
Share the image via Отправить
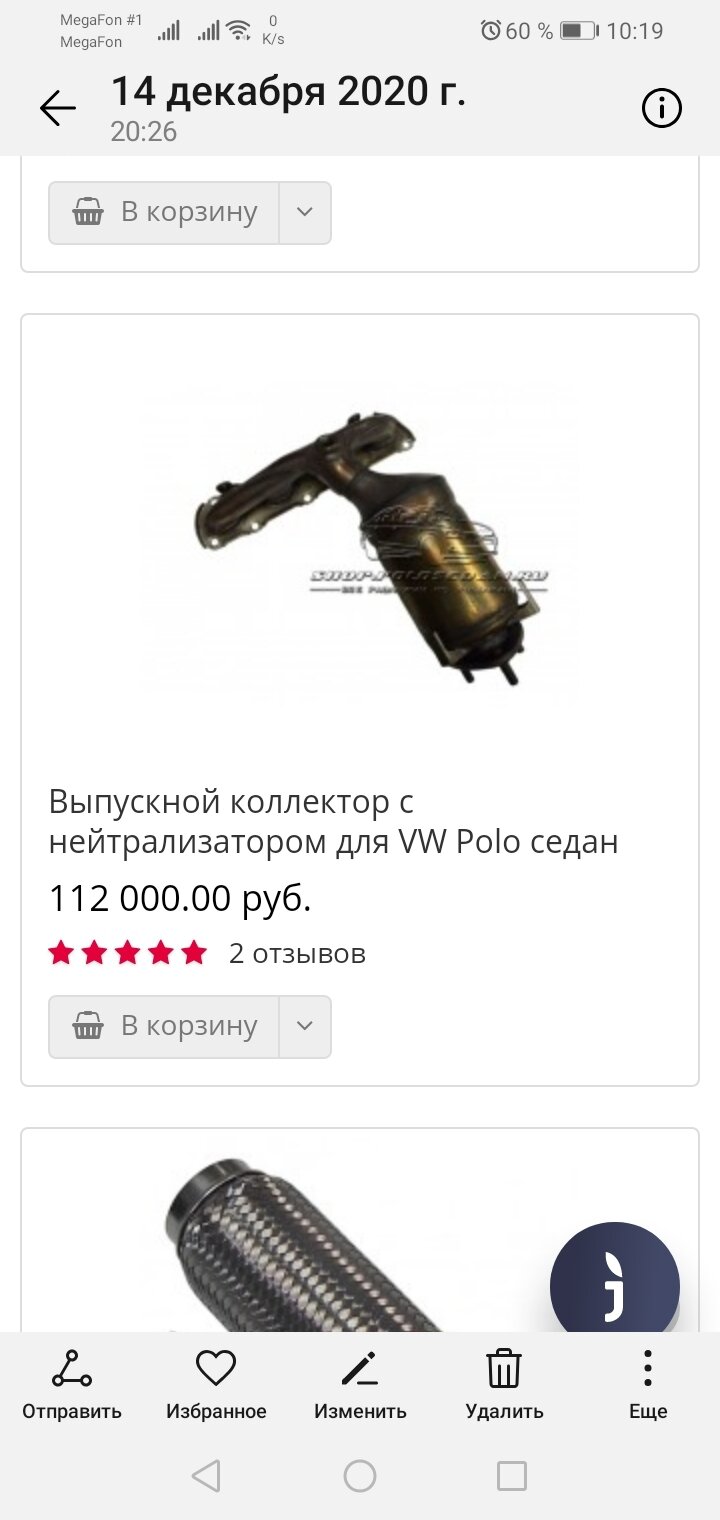coord(72,1385)
